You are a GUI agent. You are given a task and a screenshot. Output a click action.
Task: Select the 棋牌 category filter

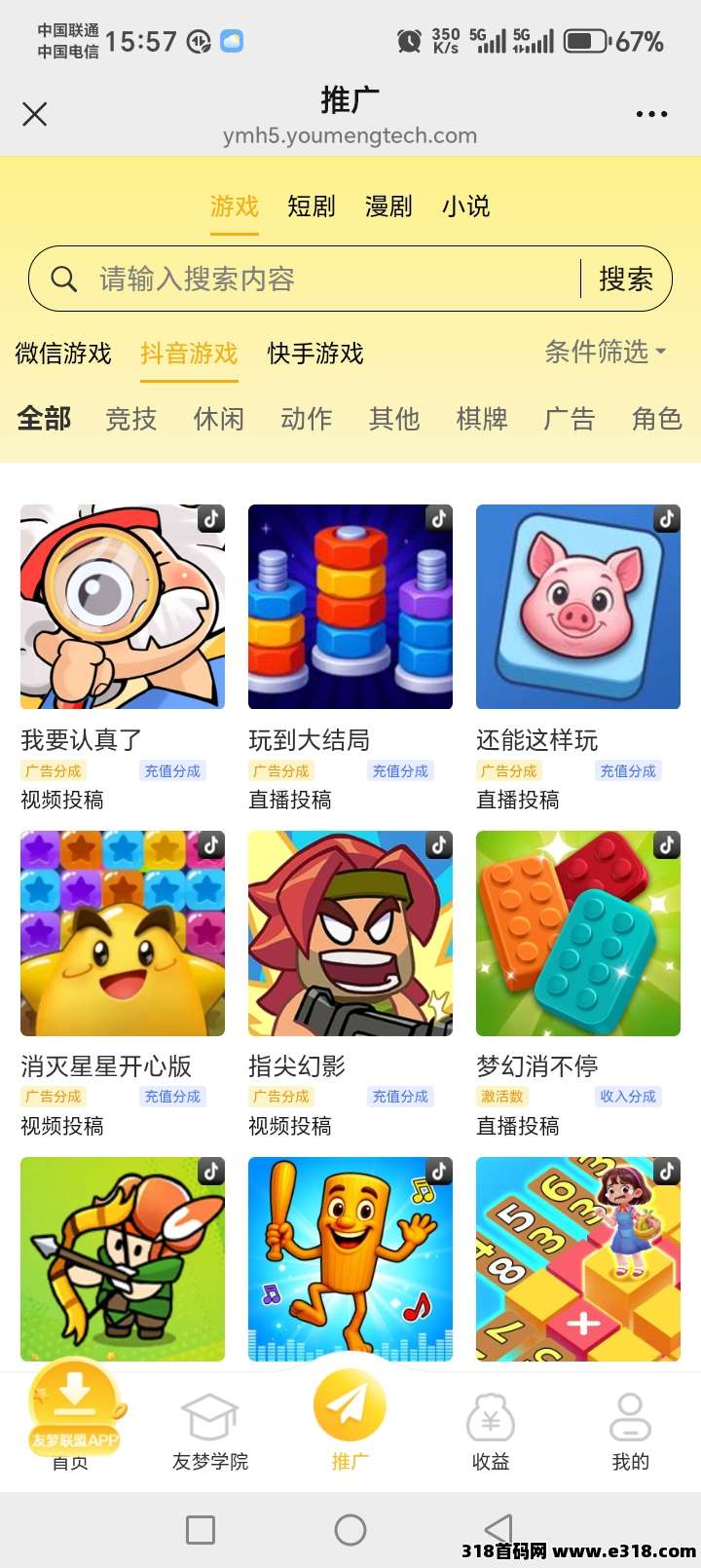click(482, 419)
